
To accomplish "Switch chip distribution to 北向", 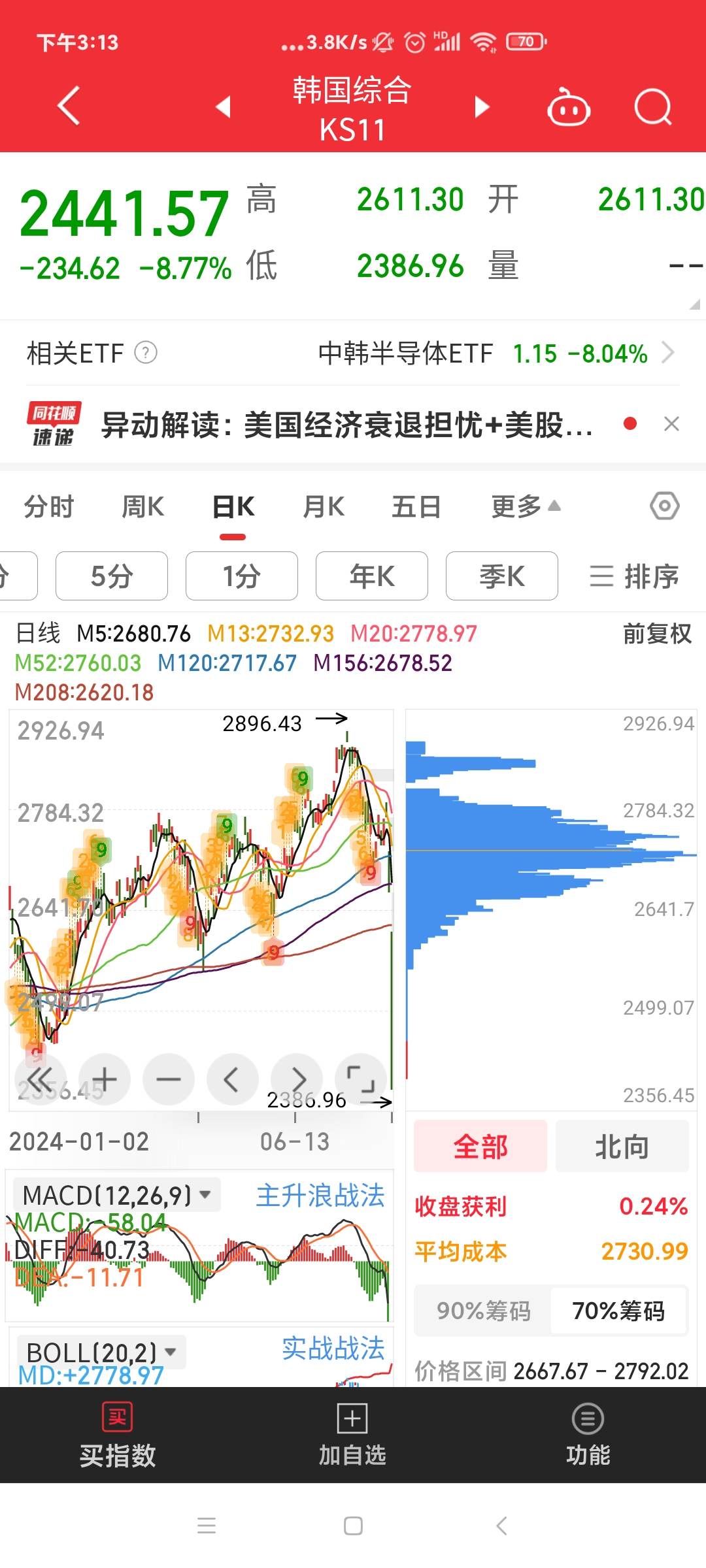I will [622, 1147].
